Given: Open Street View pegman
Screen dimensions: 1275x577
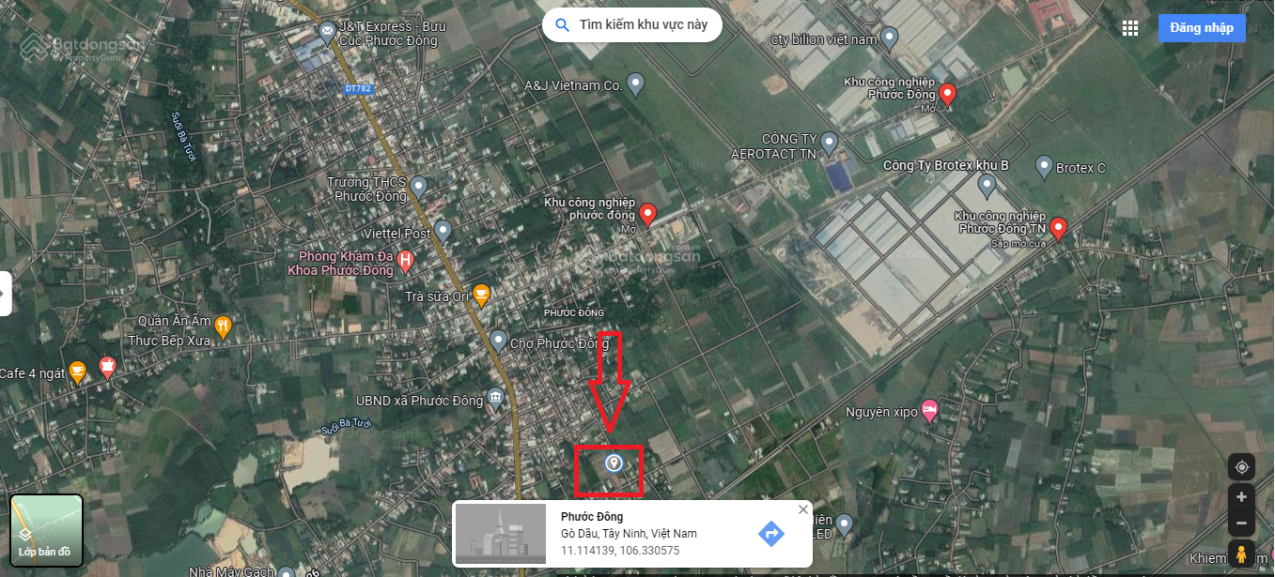Looking at the screenshot, I should pos(1241,553).
